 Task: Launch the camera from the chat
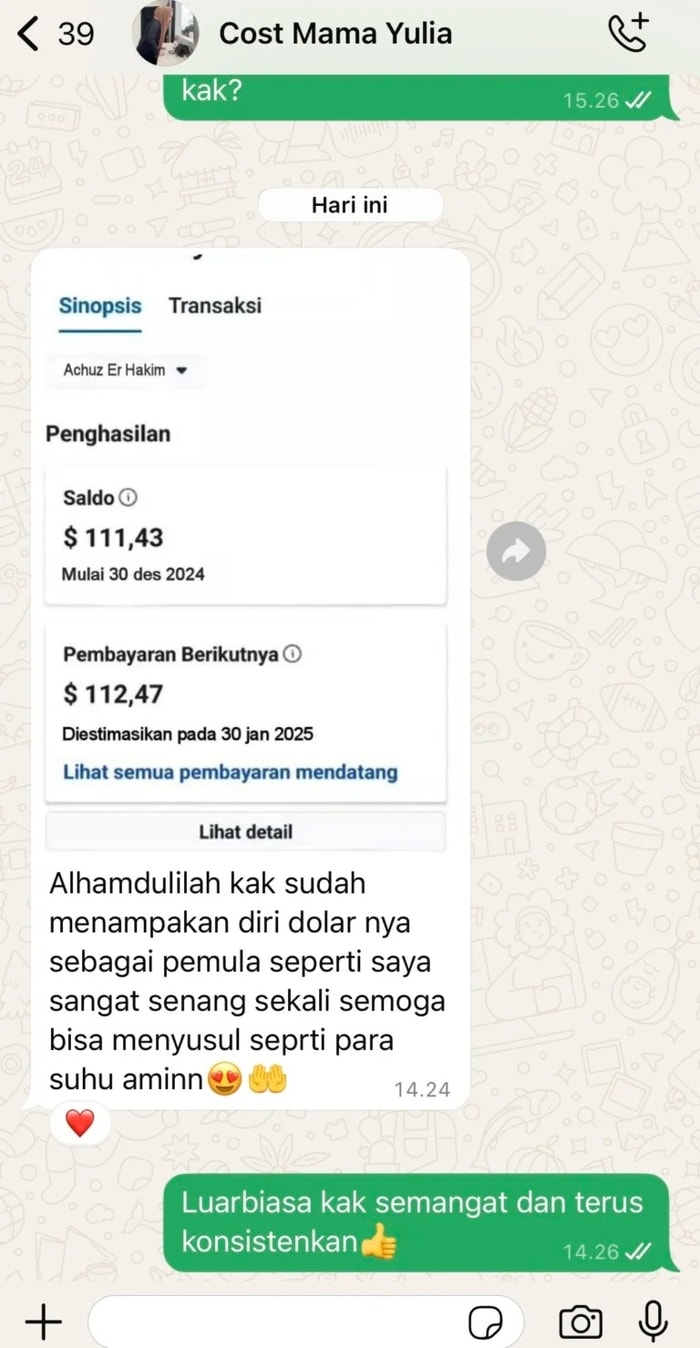(580, 1322)
